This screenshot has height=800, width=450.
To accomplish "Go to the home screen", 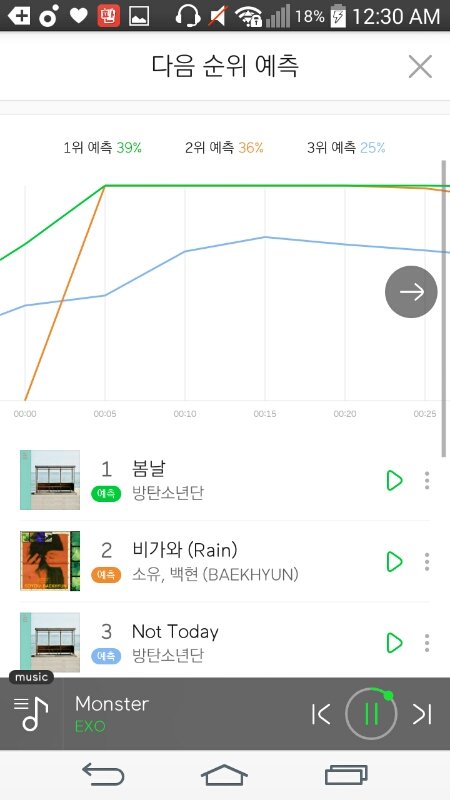I will coord(224,774).
